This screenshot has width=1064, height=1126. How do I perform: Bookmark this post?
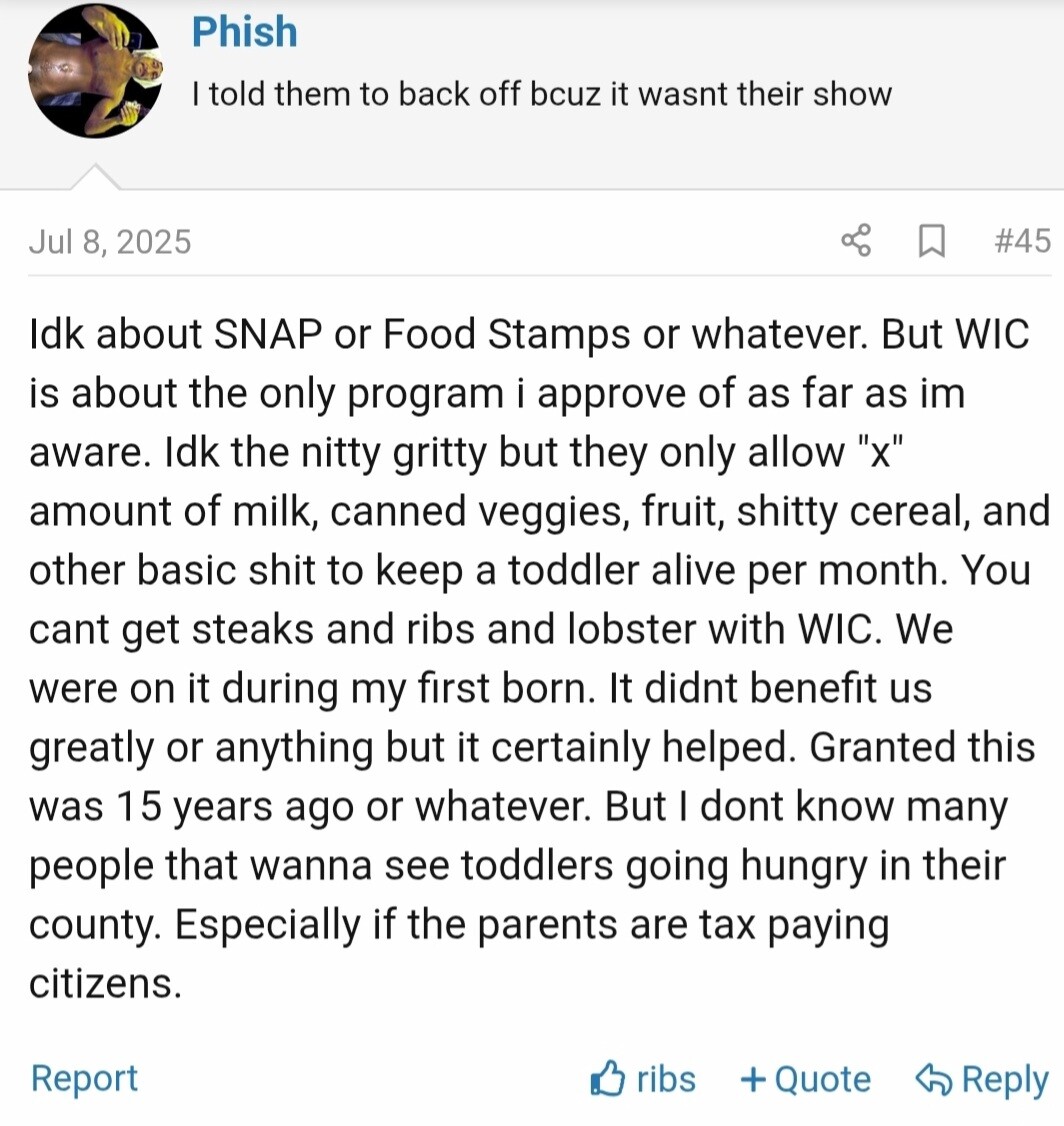coord(931,241)
